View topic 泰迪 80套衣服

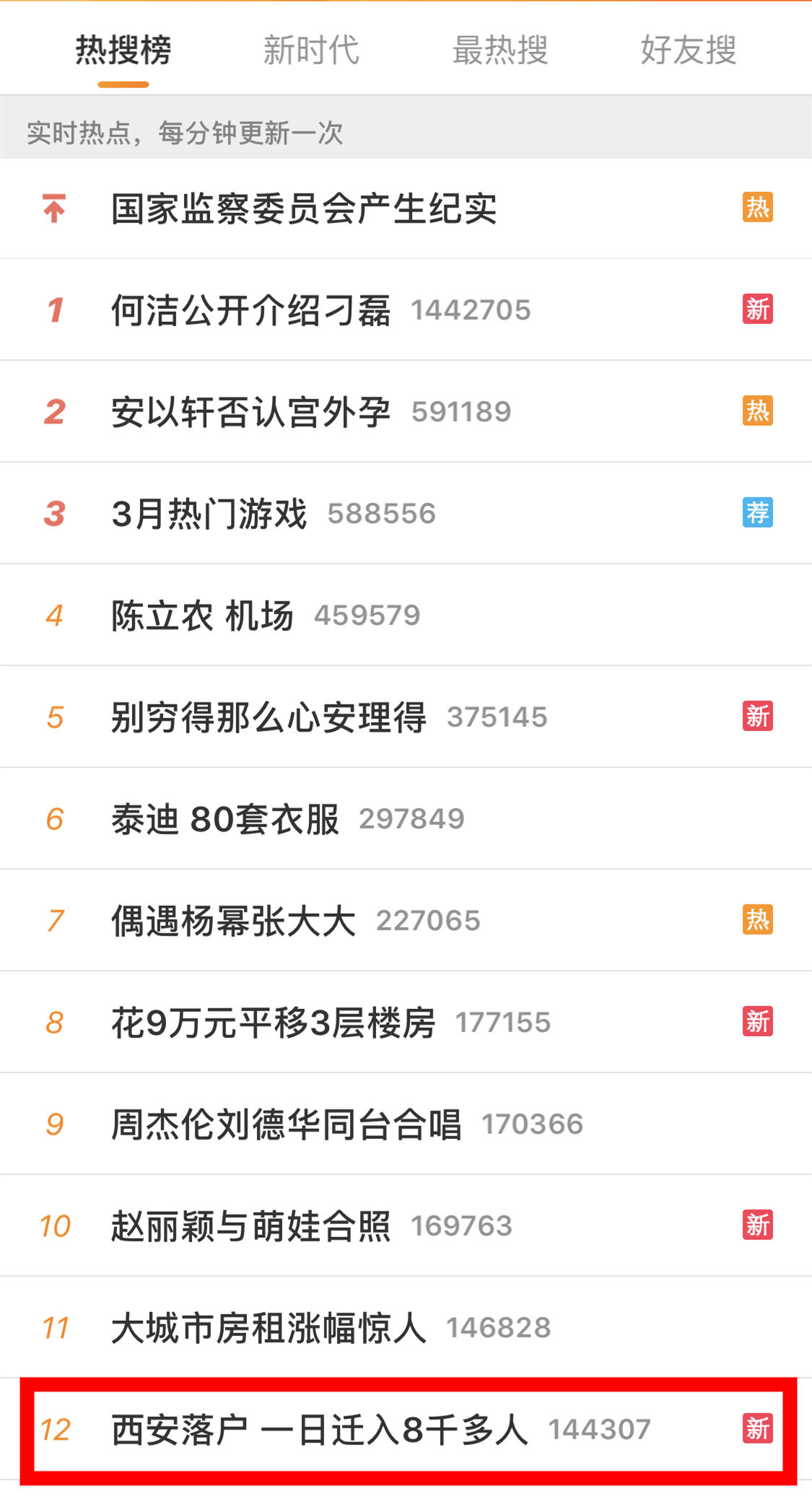pos(406,819)
